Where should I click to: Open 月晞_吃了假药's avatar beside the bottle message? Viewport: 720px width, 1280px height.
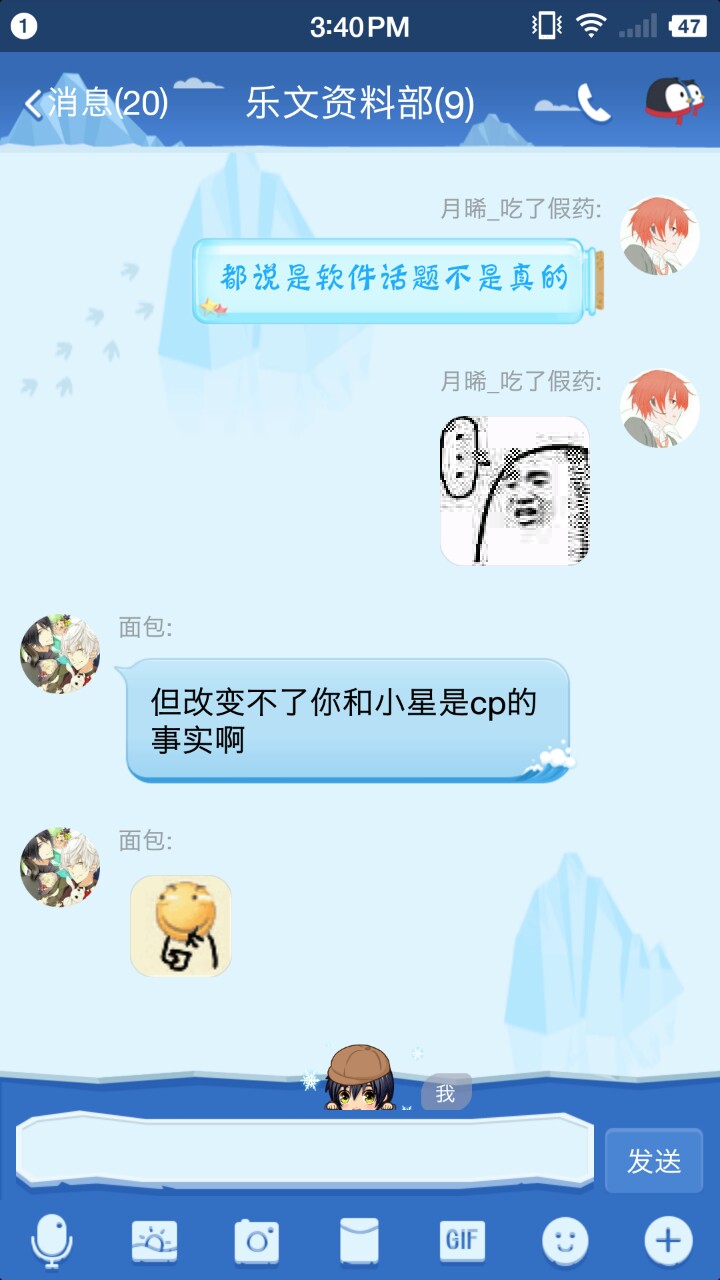point(660,235)
